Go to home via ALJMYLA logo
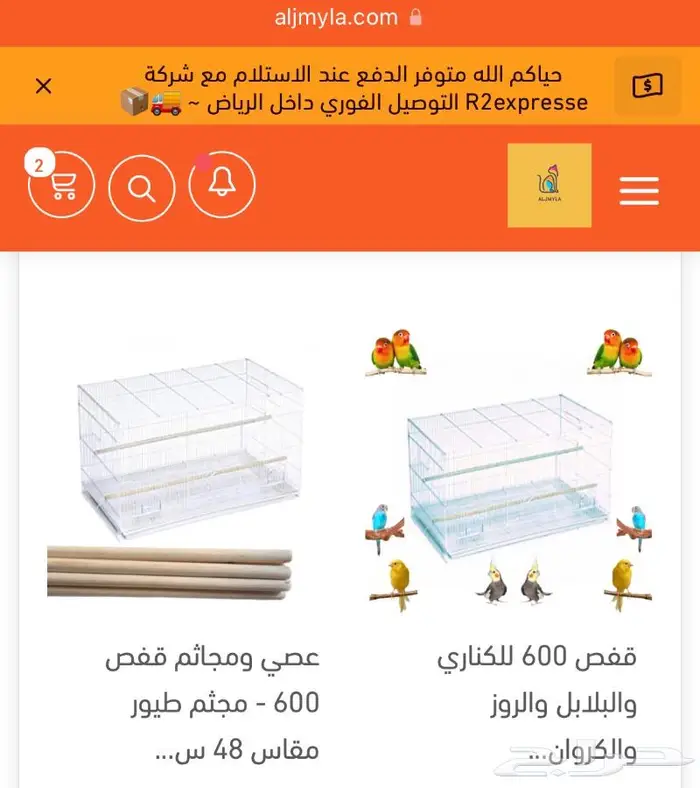 [549, 185]
